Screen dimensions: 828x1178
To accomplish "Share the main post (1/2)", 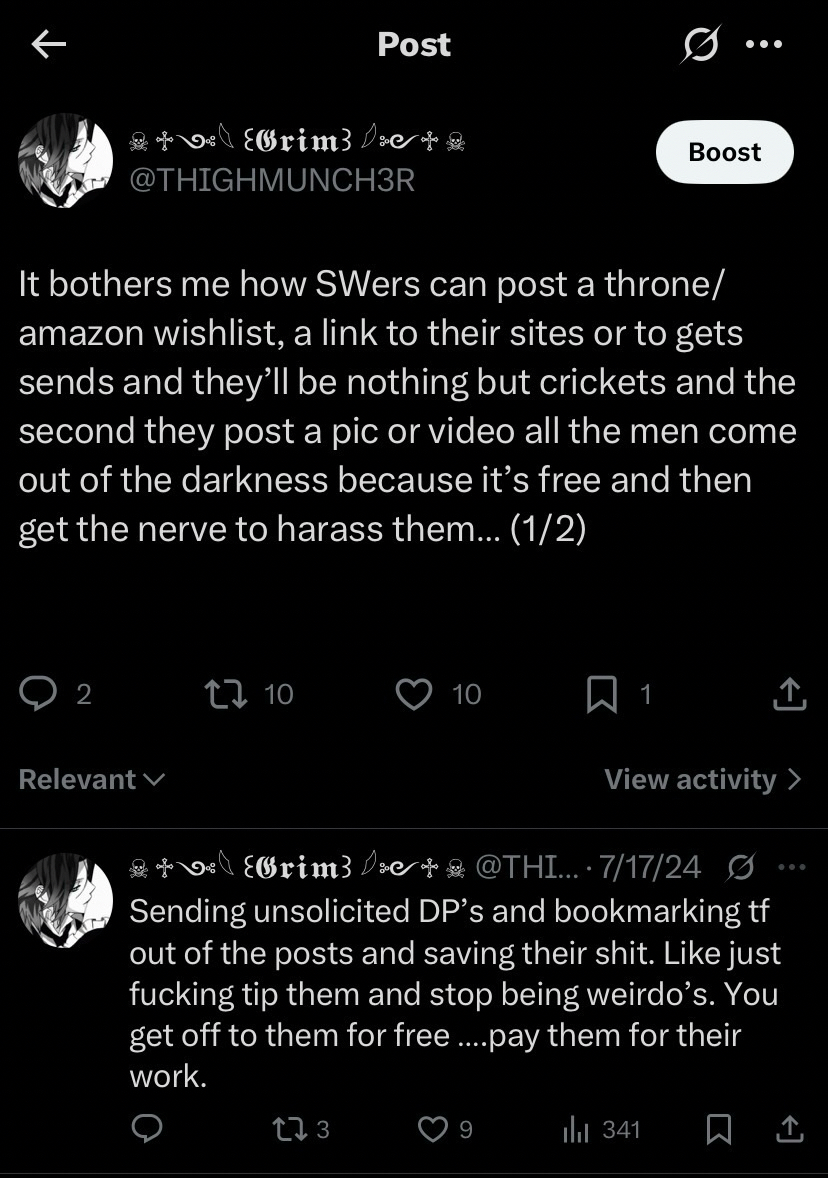I will click(789, 693).
